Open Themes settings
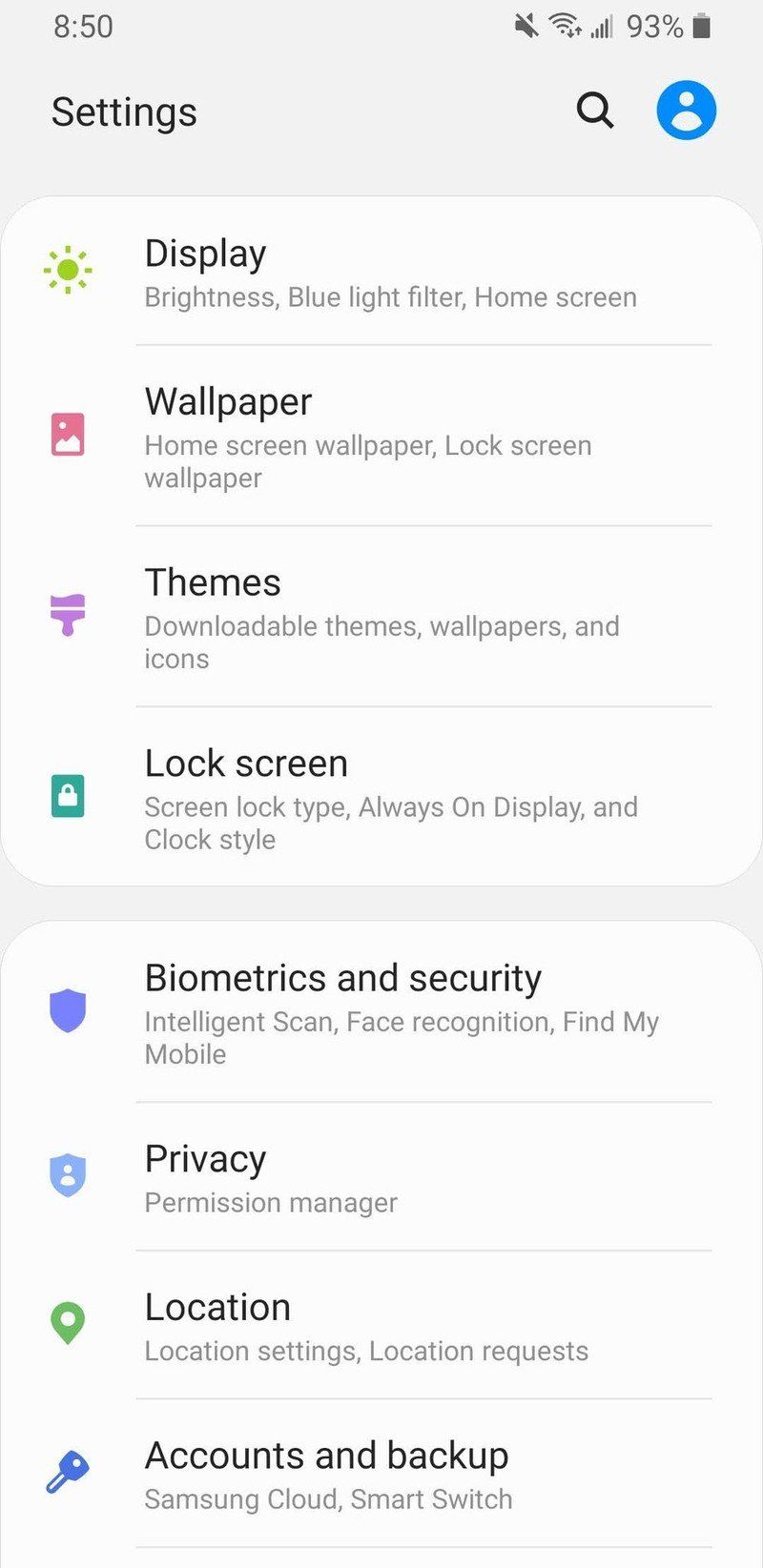Viewport: 763px width, 1568px height. [x=381, y=614]
